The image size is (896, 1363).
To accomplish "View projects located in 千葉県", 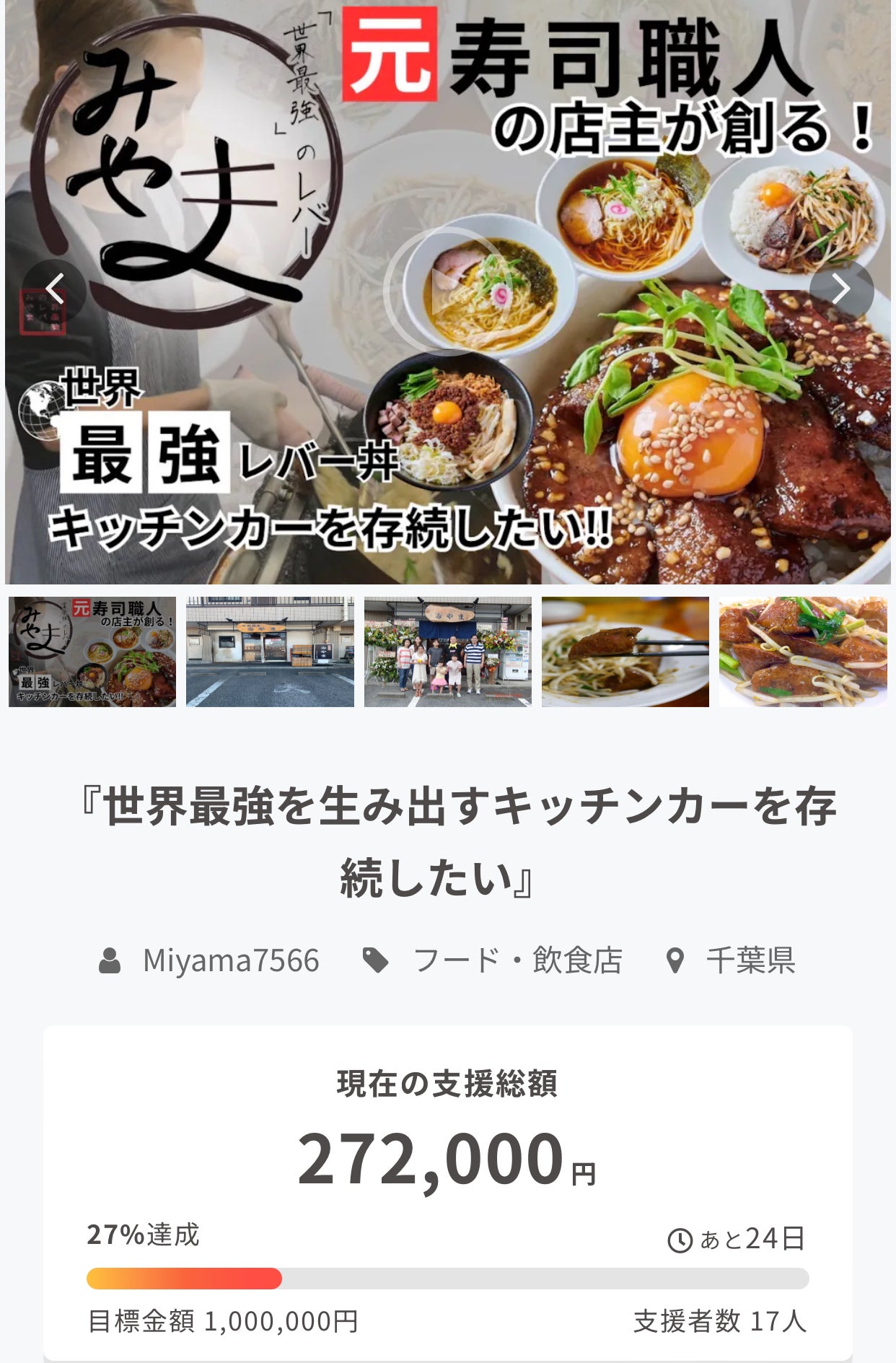I will (x=750, y=960).
